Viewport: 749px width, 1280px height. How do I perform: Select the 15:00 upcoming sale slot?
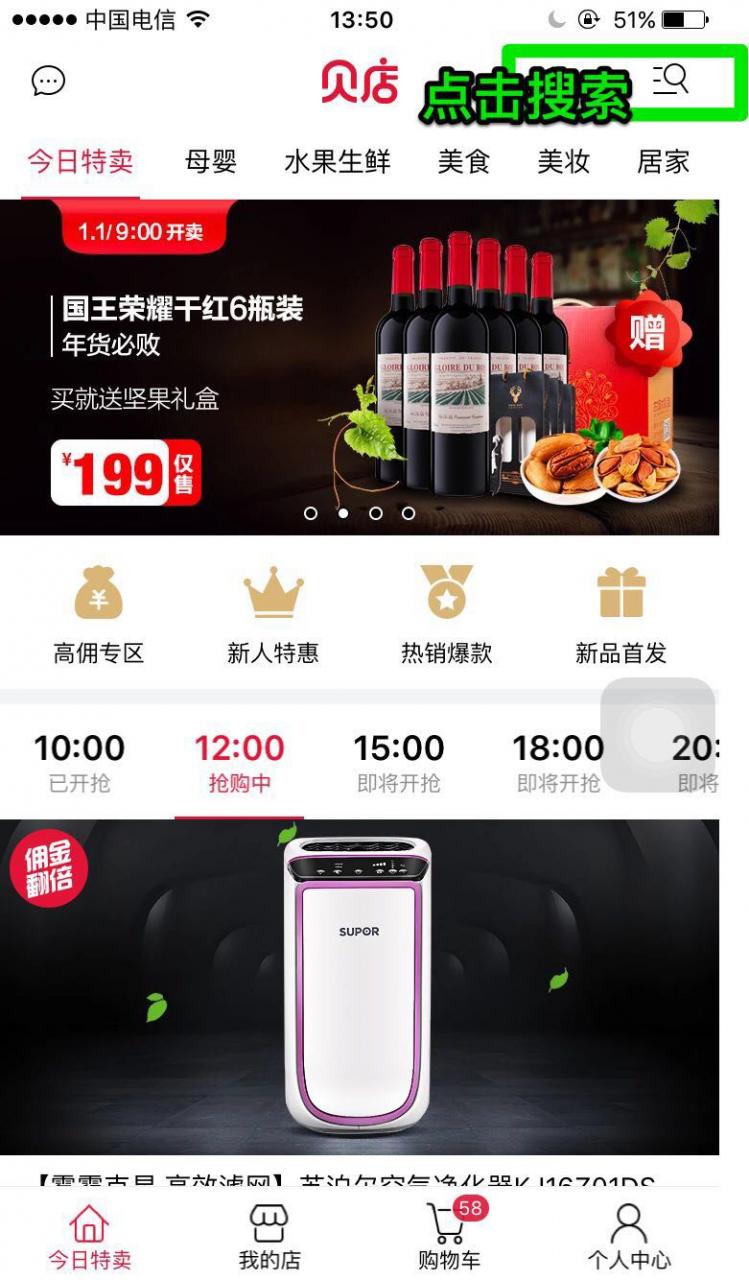398,762
